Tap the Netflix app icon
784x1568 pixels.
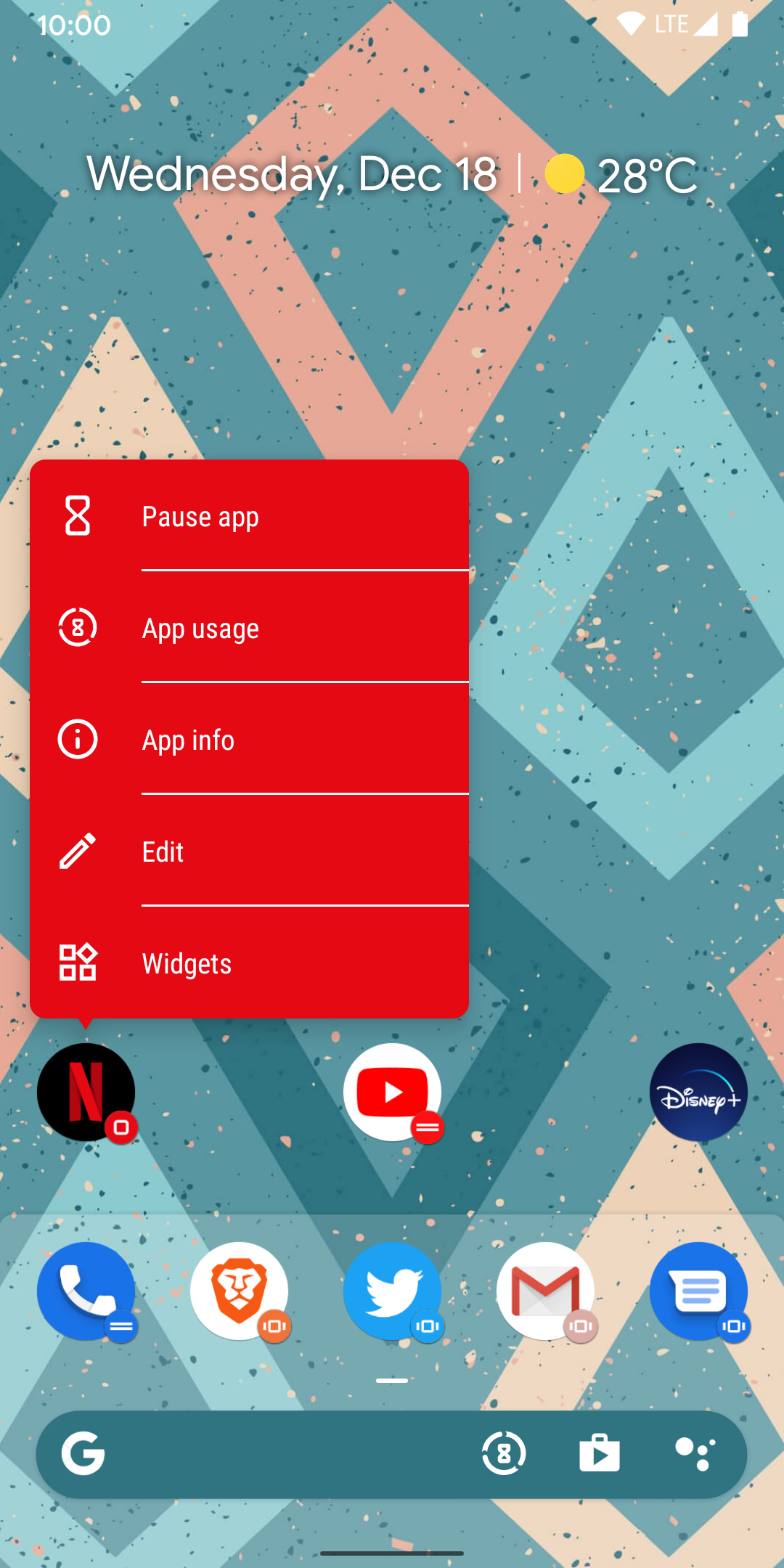(86, 1092)
